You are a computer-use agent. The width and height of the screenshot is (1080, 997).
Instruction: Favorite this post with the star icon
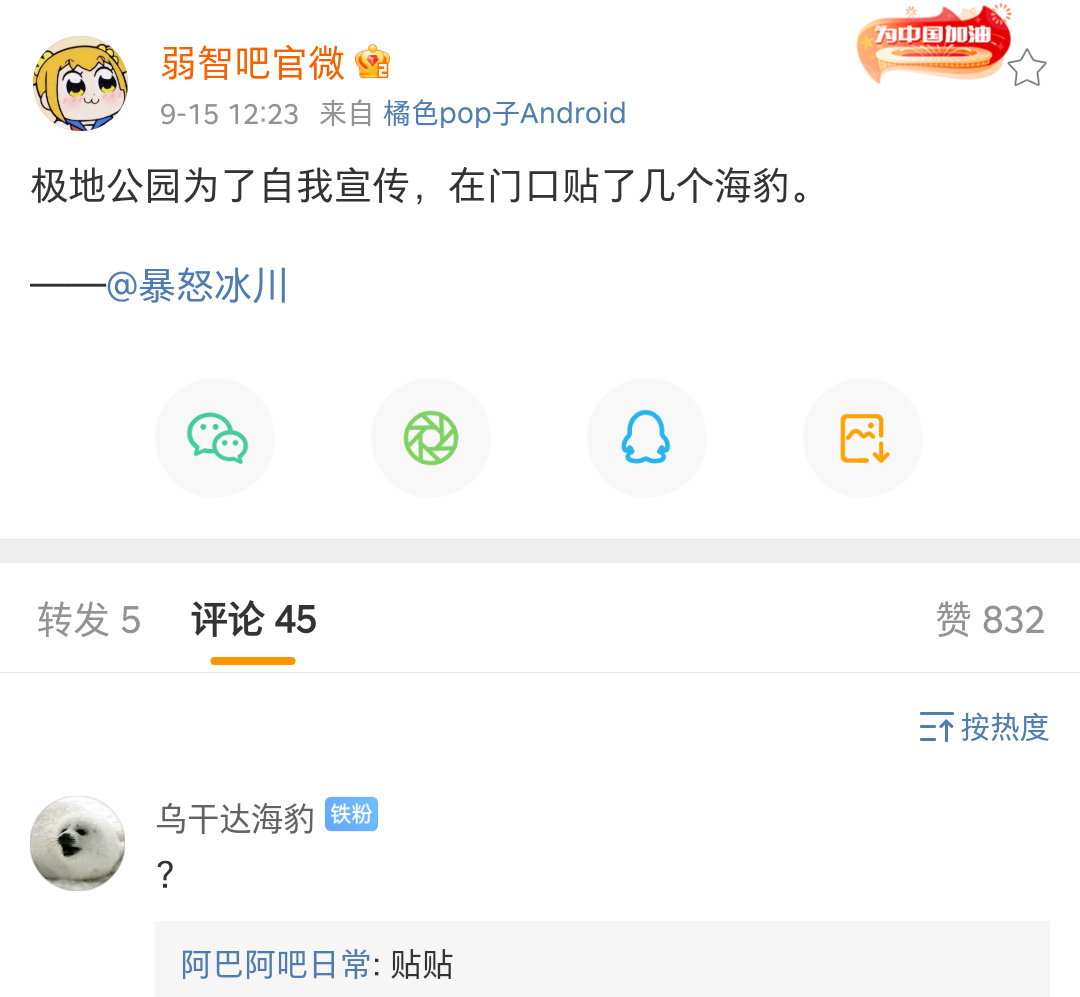1026,69
